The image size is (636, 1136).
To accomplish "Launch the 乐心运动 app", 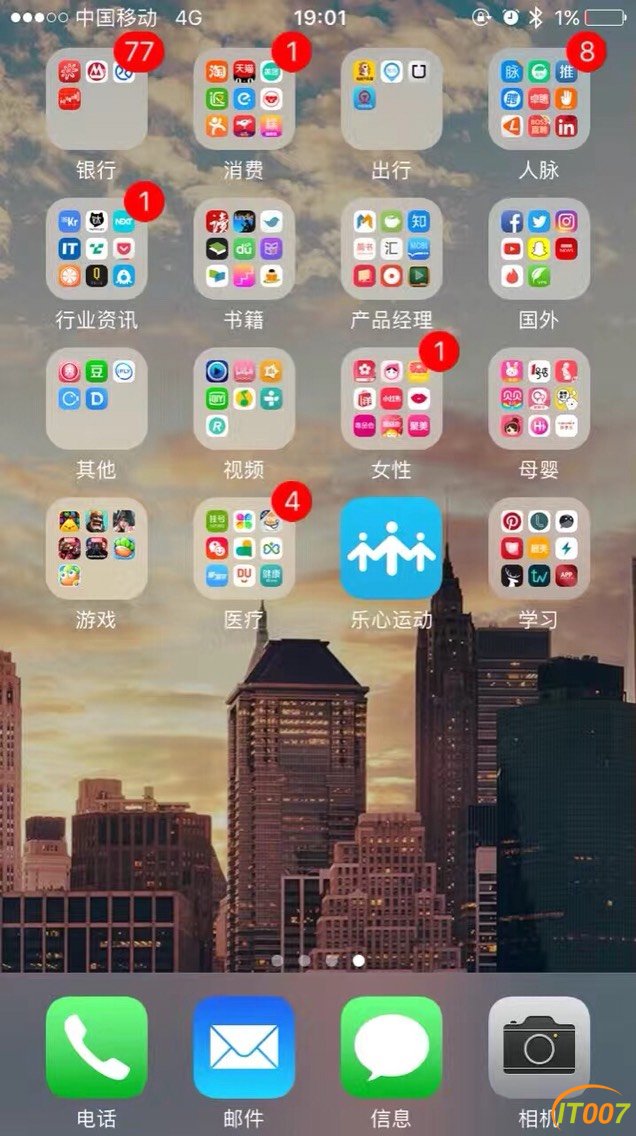I will (x=391, y=549).
